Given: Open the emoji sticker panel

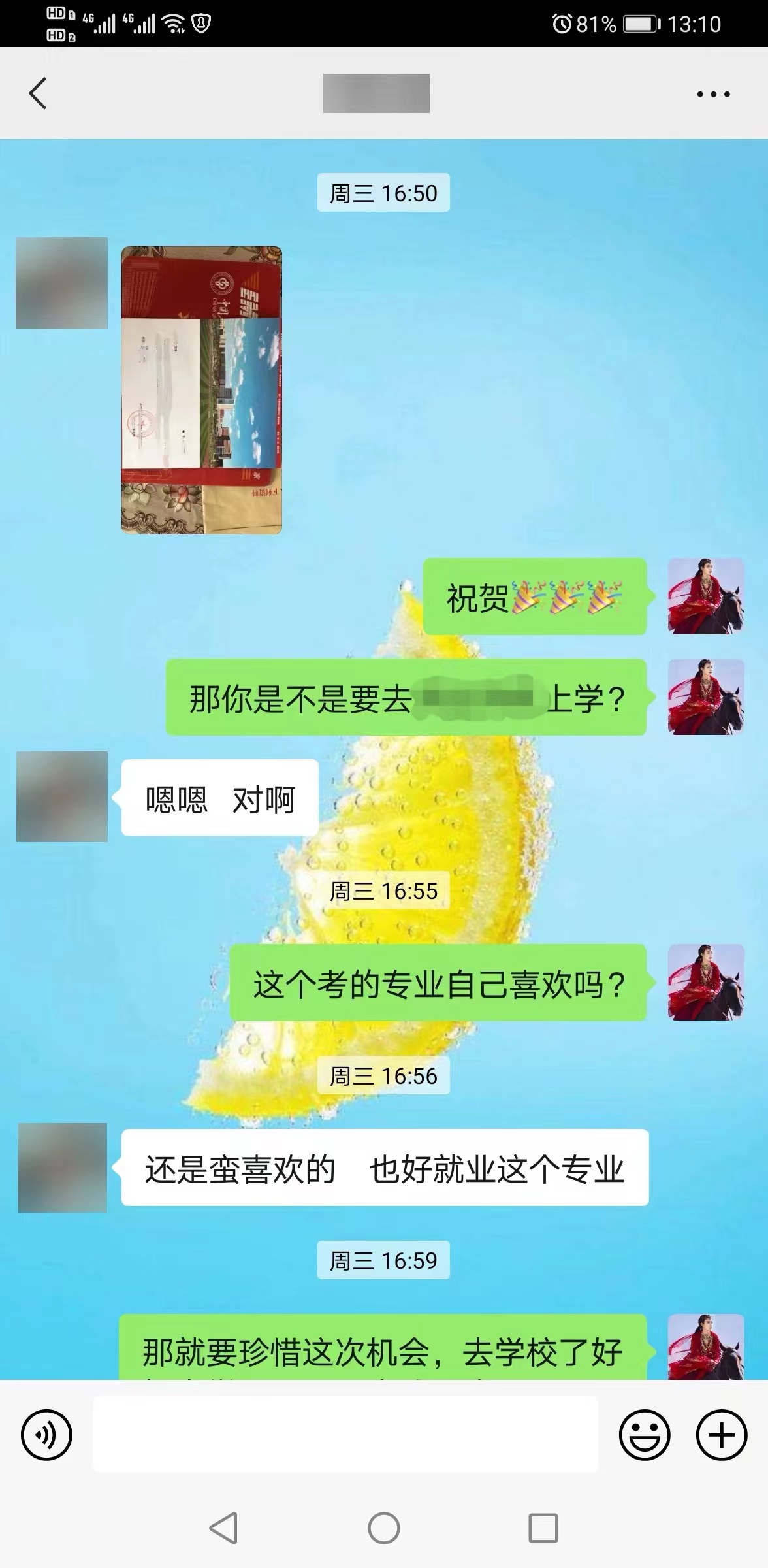Looking at the screenshot, I should pos(644,1435).
